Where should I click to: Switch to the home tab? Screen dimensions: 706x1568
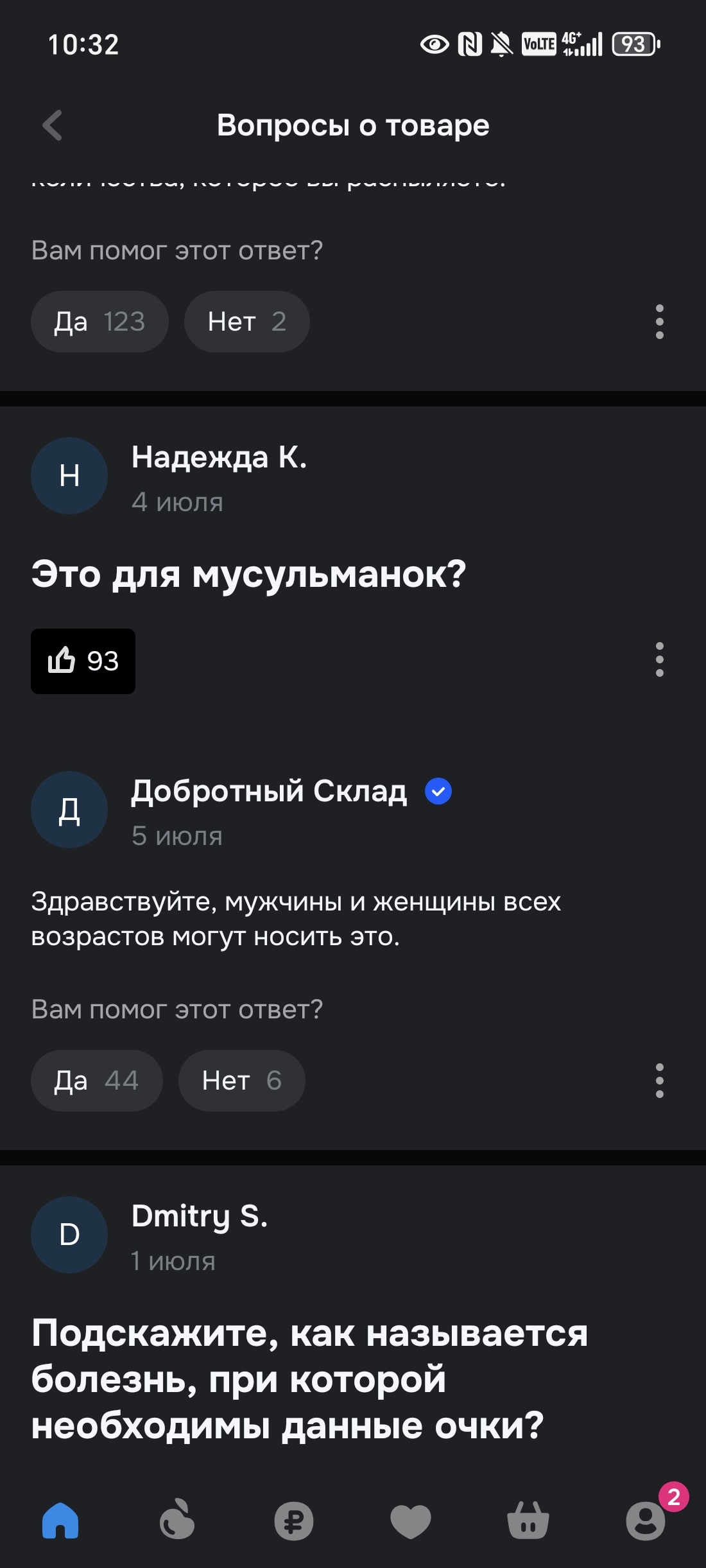pos(60,1520)
